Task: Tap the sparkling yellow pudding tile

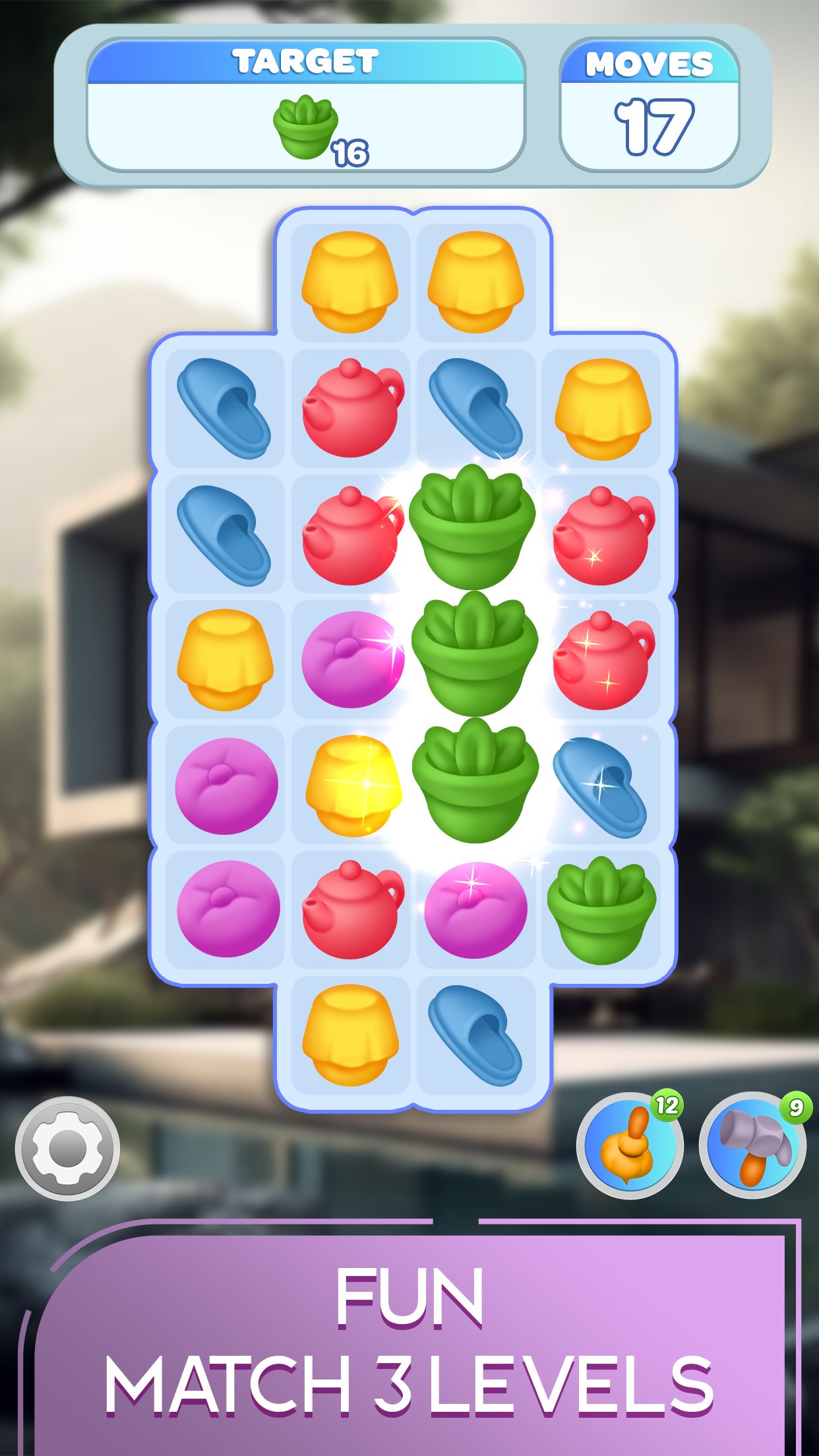Action: (353, 785)
